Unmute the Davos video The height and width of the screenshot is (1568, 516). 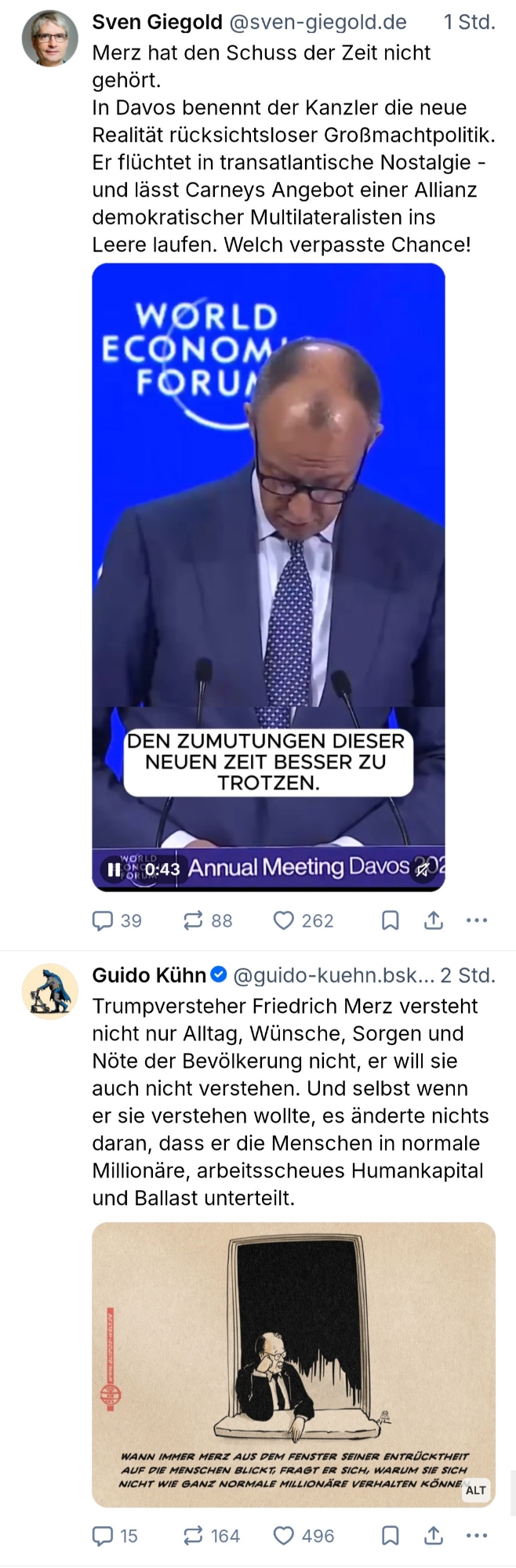(x=423, y=869)
